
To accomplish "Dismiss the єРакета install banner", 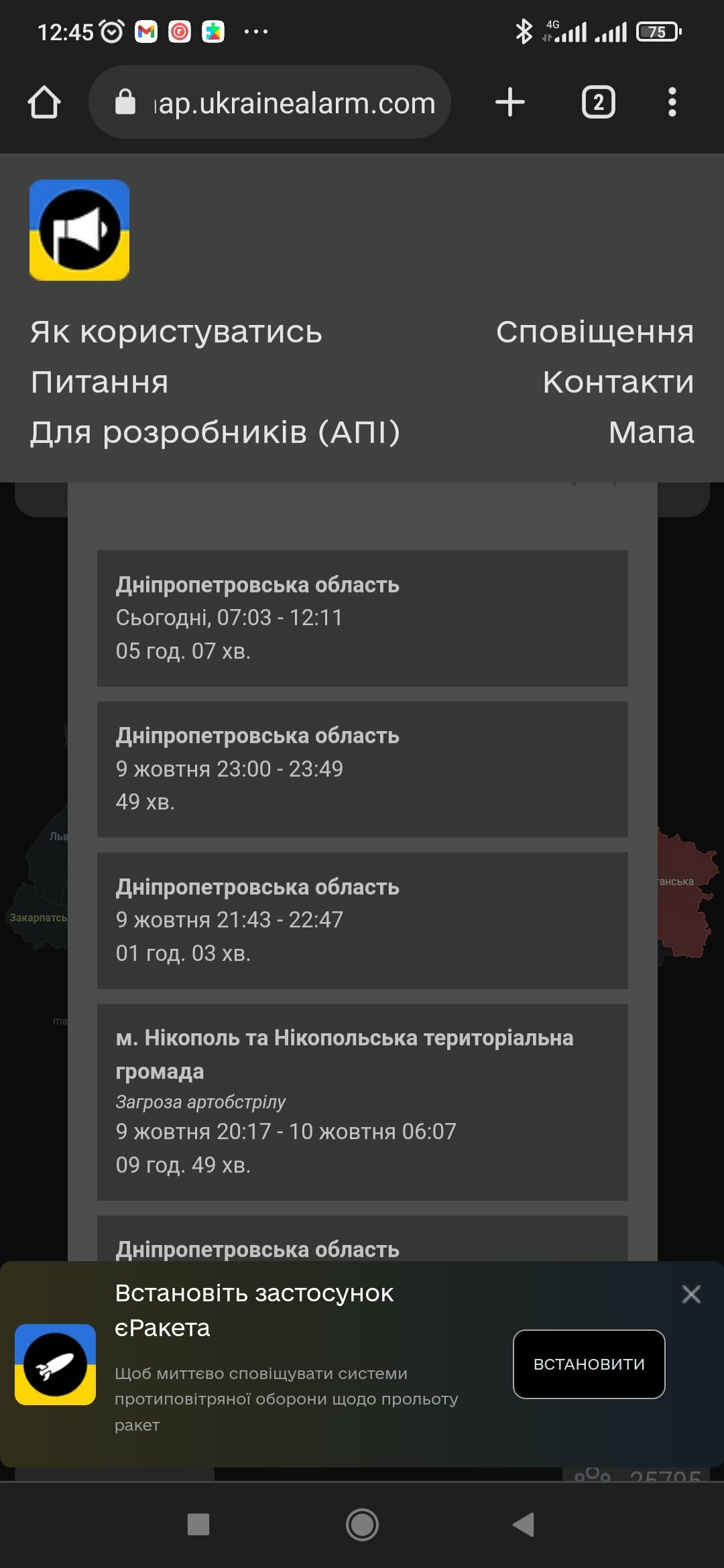I will click(691, 1294).
